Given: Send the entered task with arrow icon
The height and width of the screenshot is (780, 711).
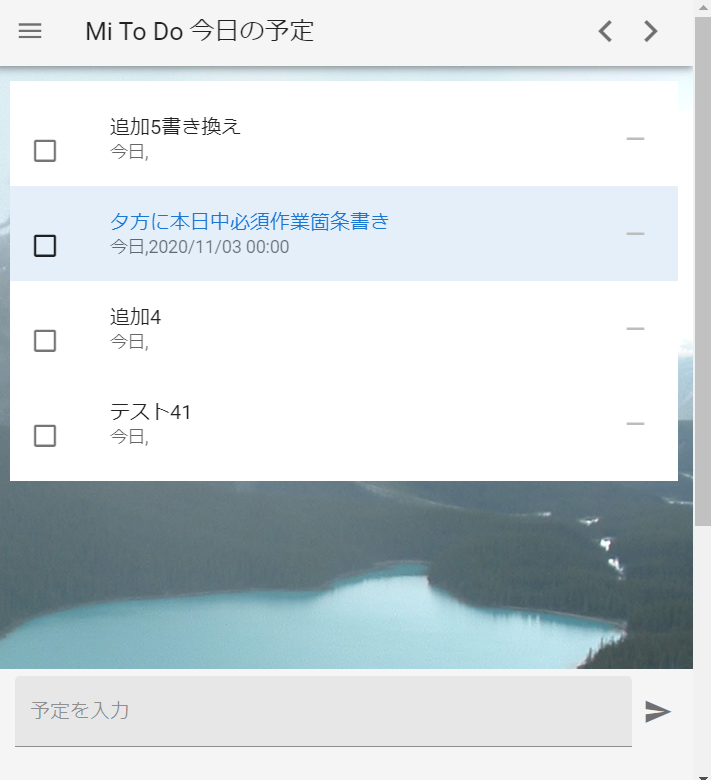Looking at the screenshot, I should (x=657, y=711).
